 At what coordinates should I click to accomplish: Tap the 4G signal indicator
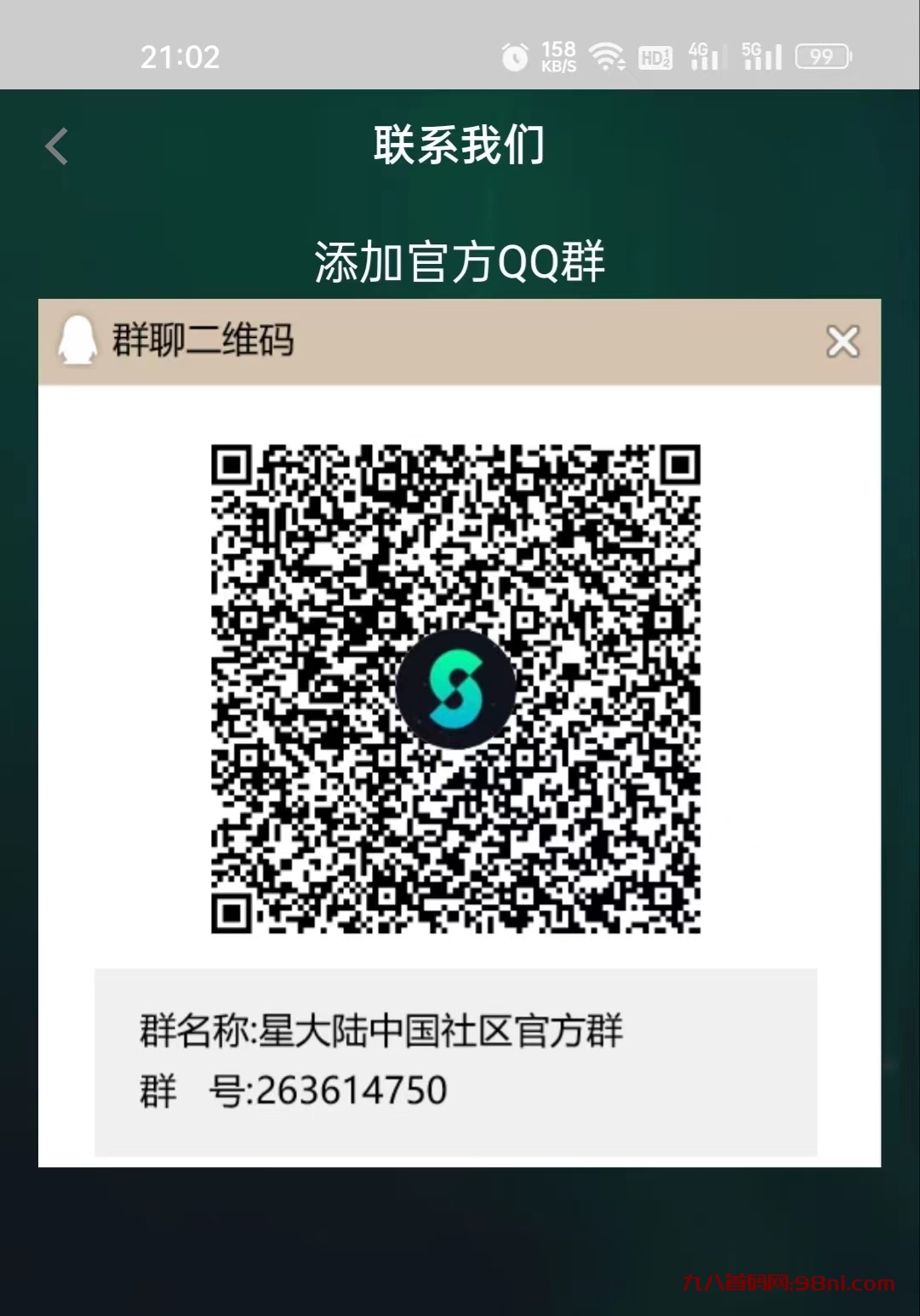coord(703,56)
